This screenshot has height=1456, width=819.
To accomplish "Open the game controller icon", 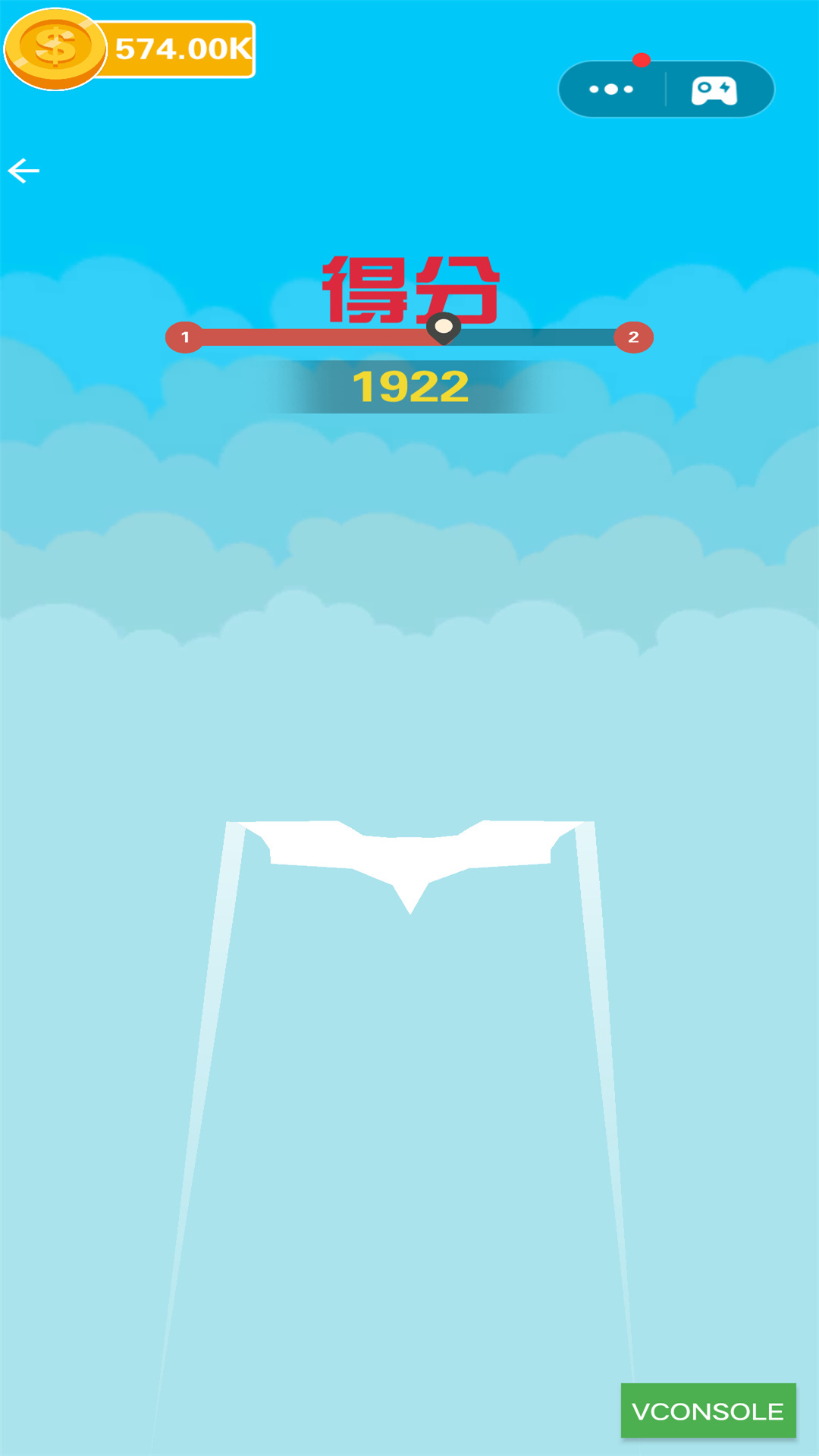I will 714,90.
